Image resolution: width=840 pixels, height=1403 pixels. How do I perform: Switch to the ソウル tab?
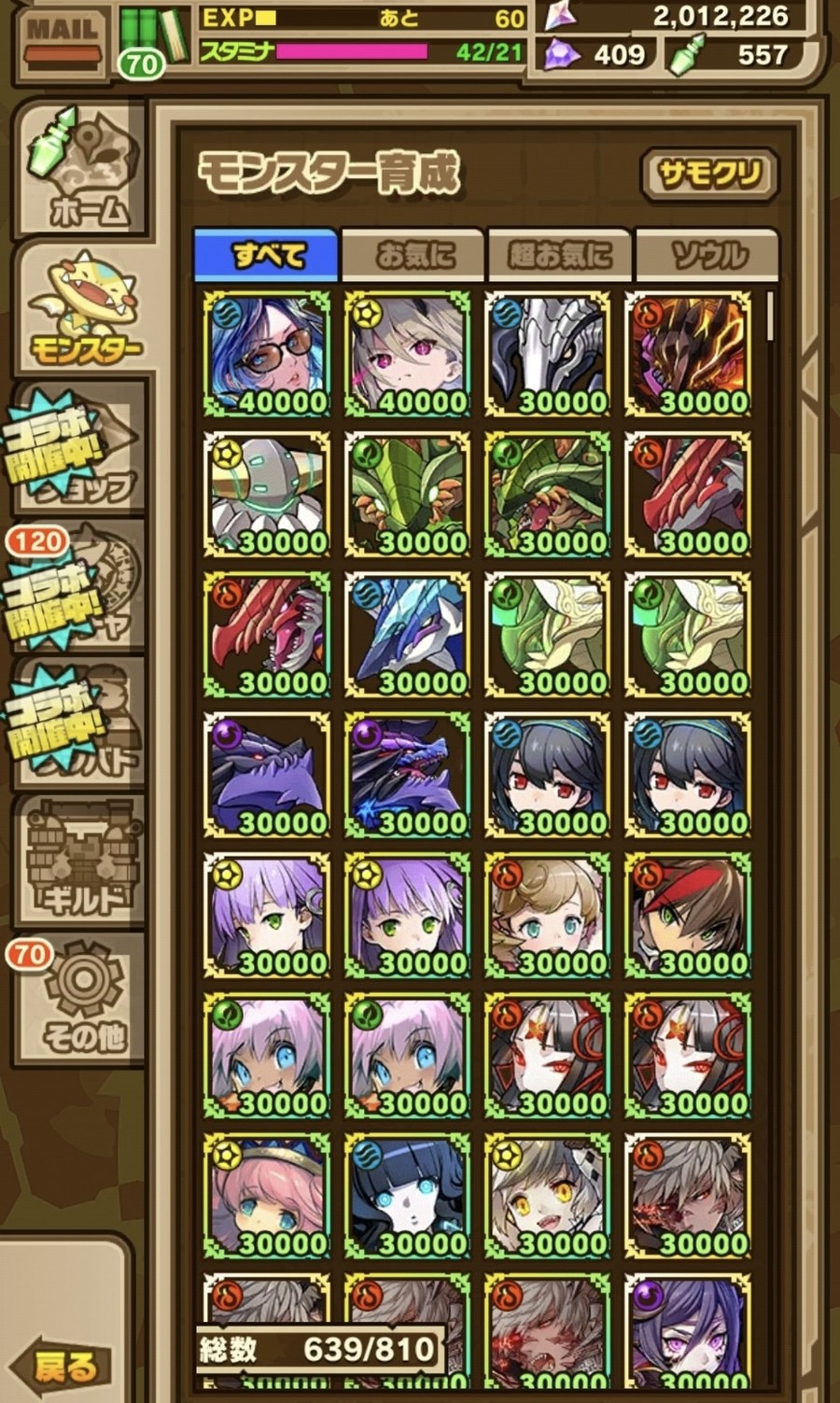707,254
